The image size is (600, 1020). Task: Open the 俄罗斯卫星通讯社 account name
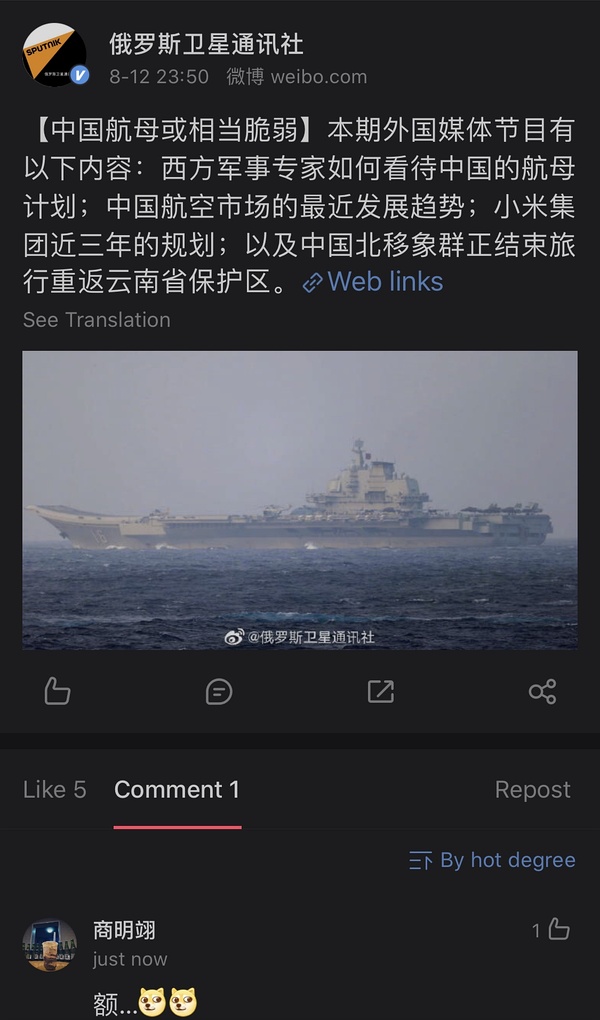pyautogui.click(x=206, y=44)
